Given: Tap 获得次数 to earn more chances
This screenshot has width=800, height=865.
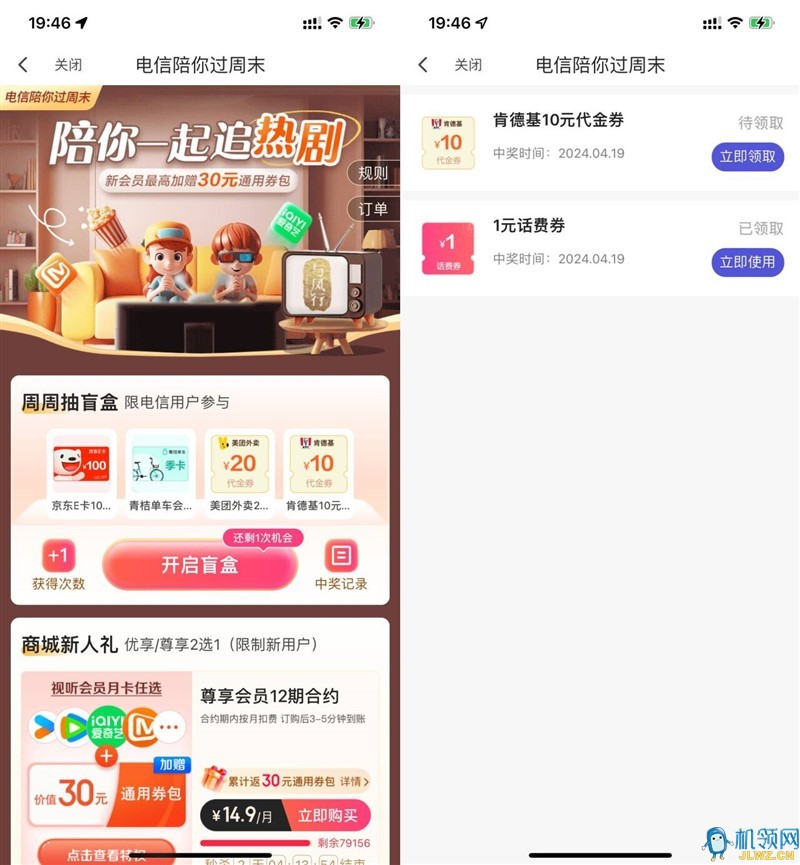Looking at the screenshot, I should [58, 565].
